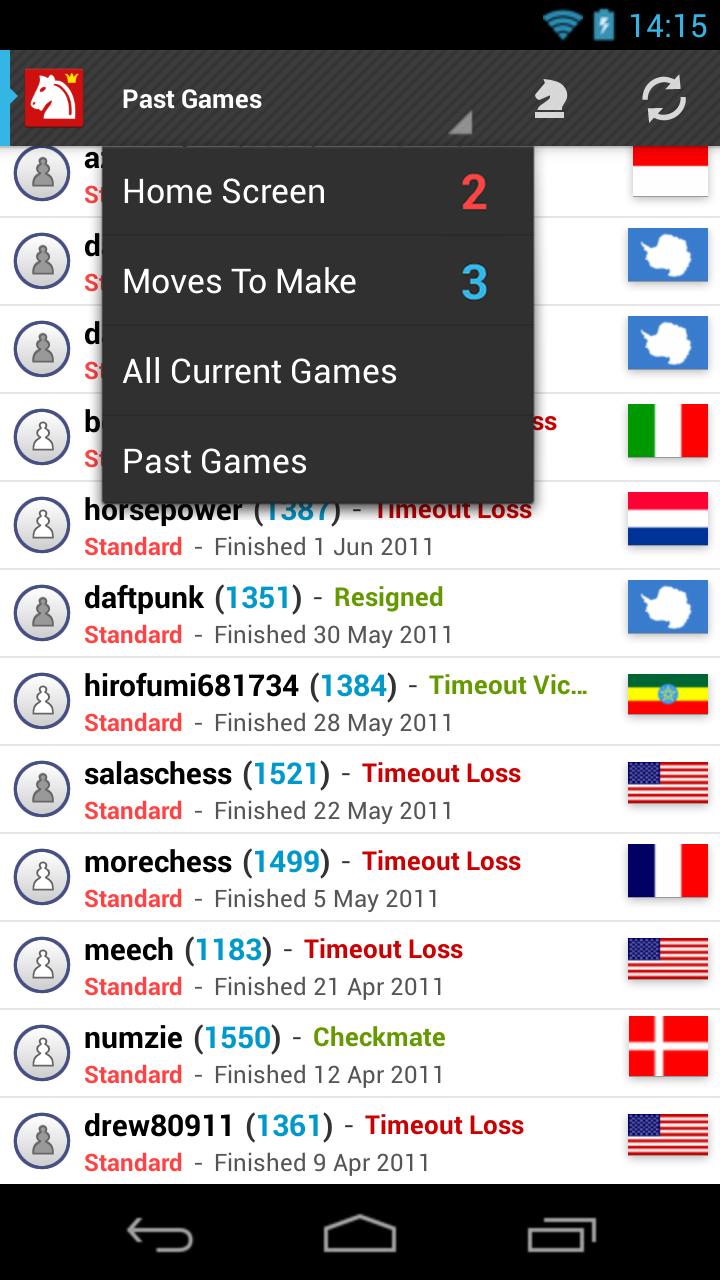
Task: Collapse the Past Games navigation spinner
Action: (x=290, y=99)
